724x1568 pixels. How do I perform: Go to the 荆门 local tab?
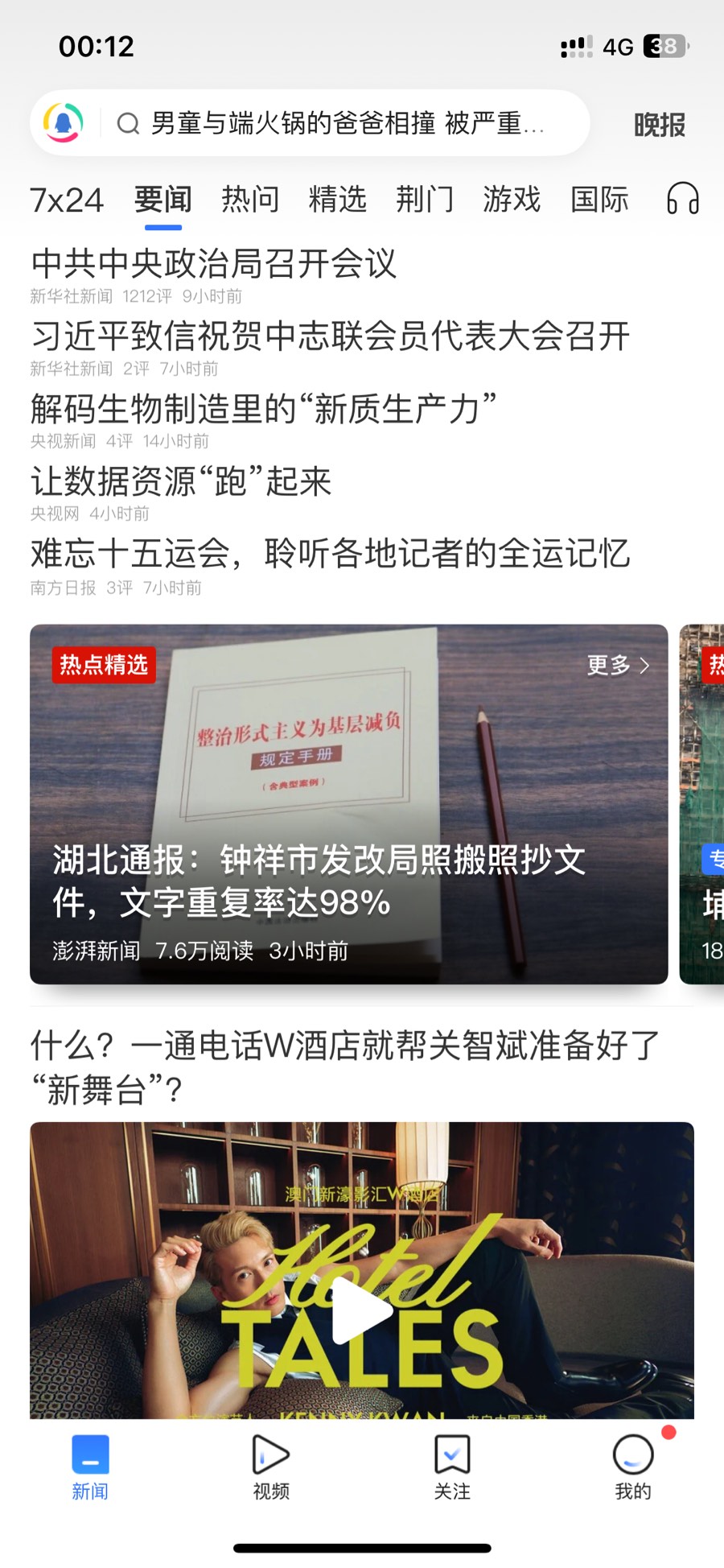coord(425,200)
